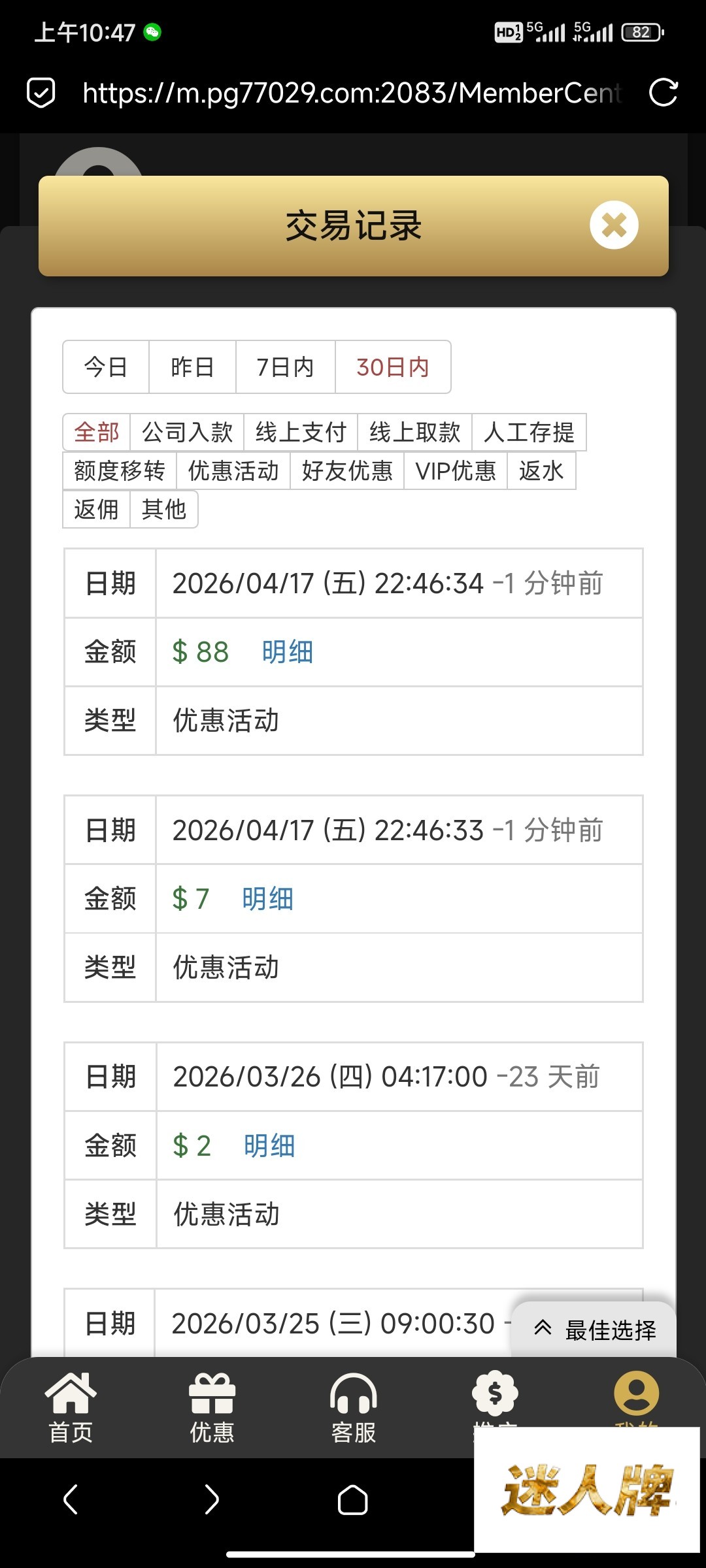
Task: Show 额度移转 records
Action: pos(120,471)
